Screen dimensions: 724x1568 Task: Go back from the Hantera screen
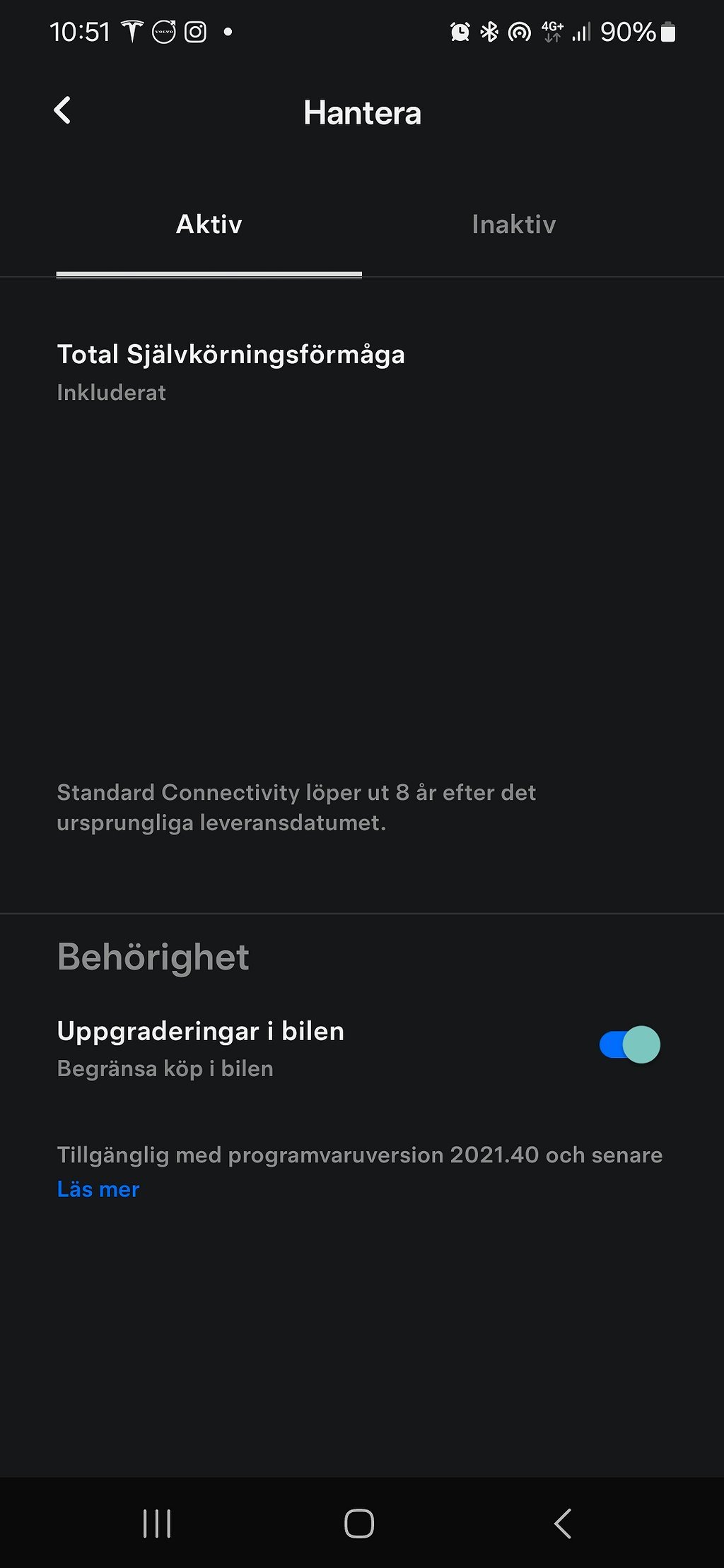click(62, 111)
